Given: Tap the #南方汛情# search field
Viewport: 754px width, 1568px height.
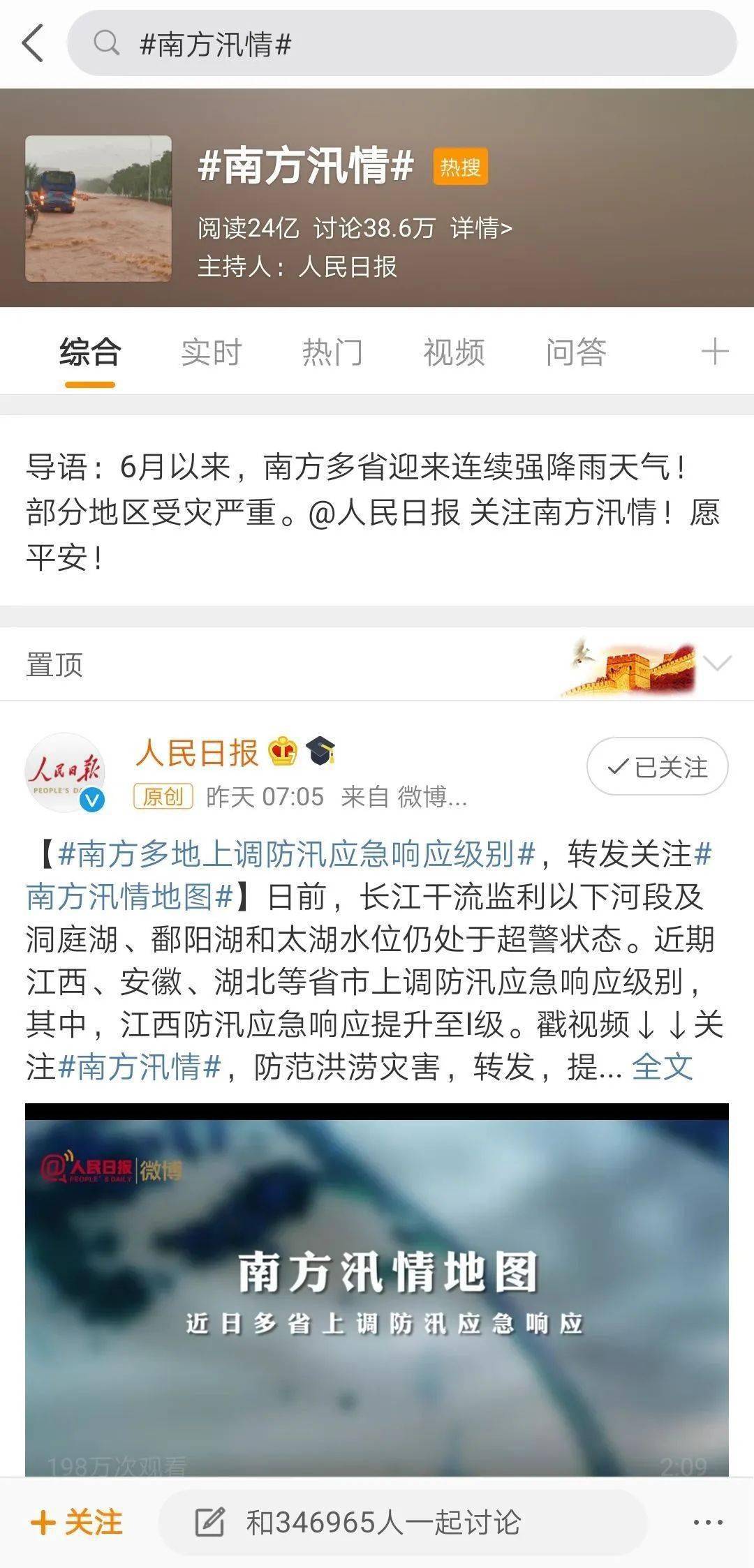Looking at the screenshot, I should [x=401, y=43].
